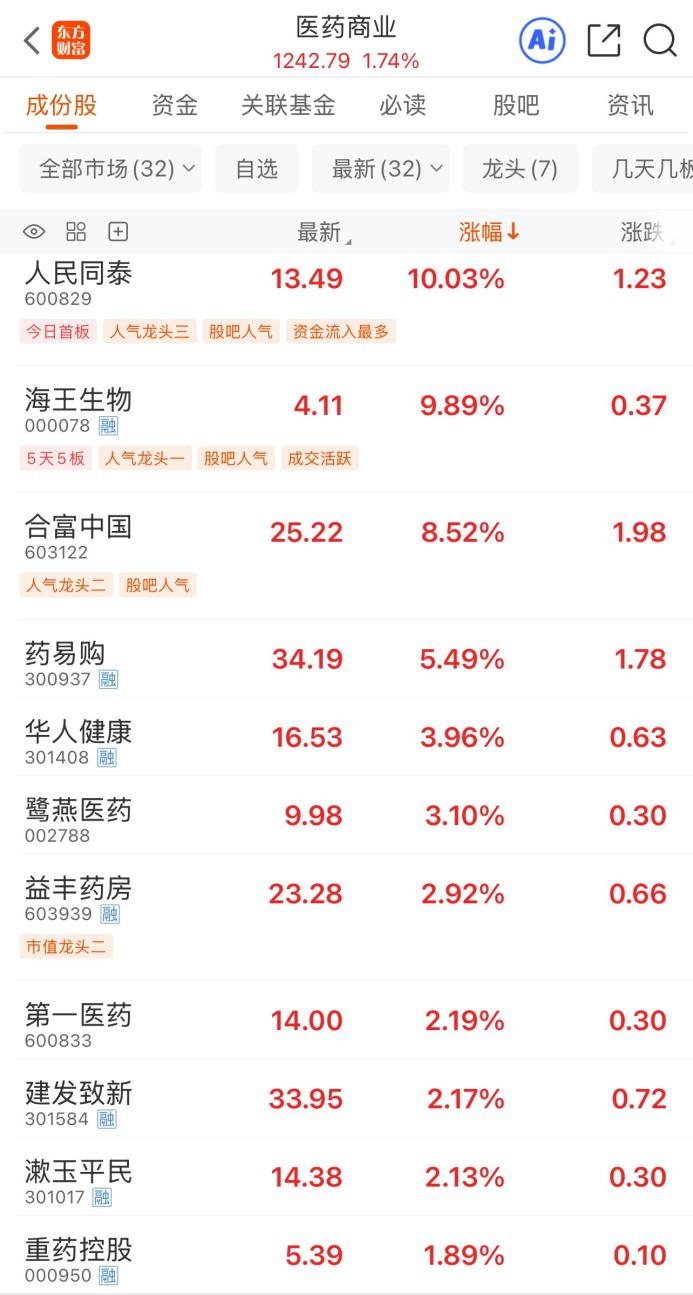693x1295 pixels.
Task: Expand the 全部市场 (32) dropdown
Action: point(110,169)
